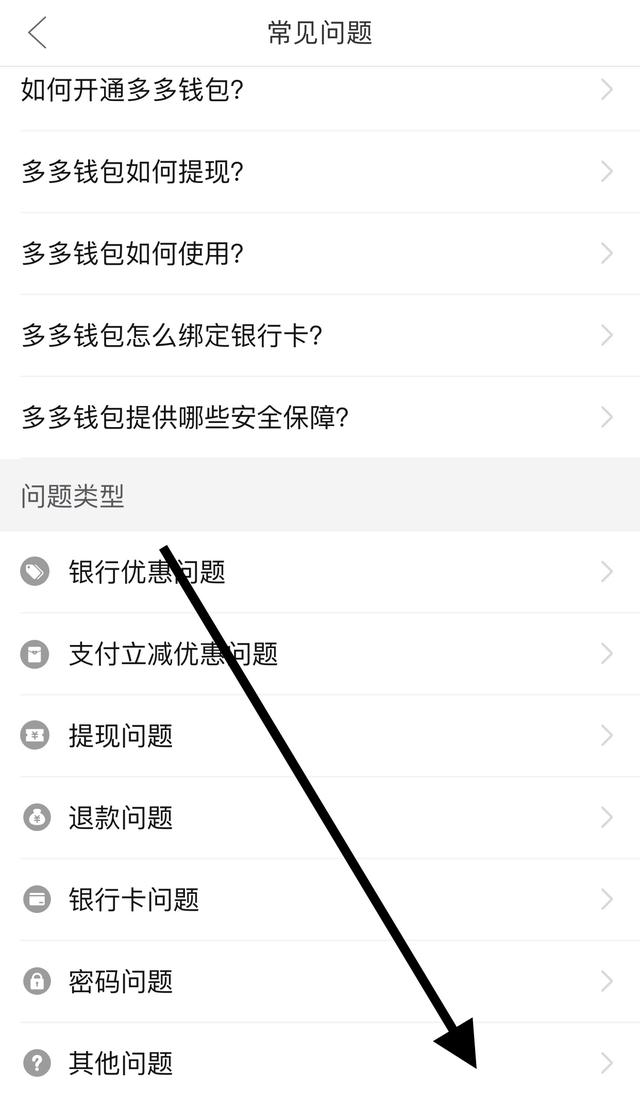Open 多多钱包如何使用 question
Viewport: 640px width, 1103px height.
320,253
